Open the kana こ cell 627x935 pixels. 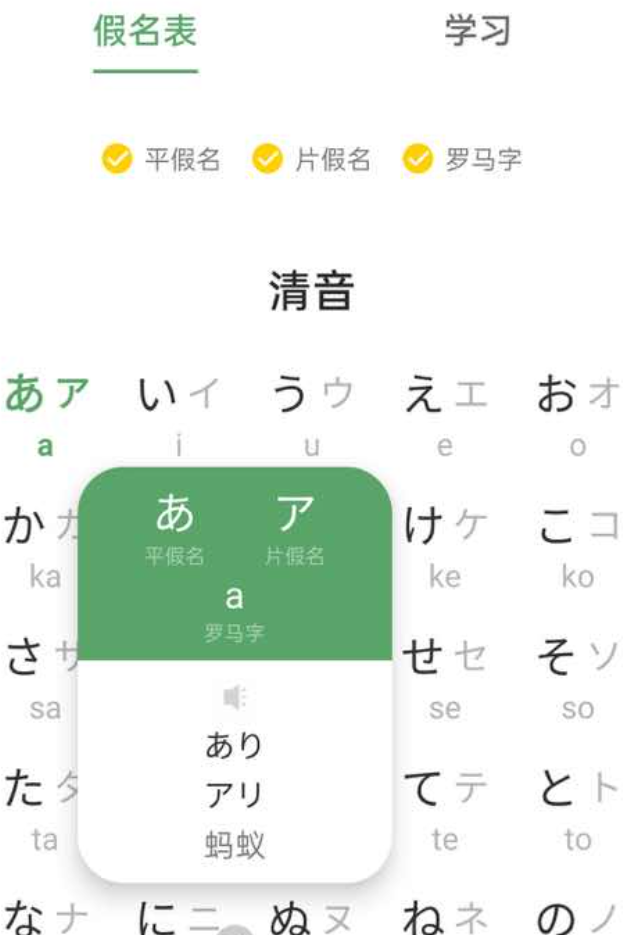(x=577, y=545)
